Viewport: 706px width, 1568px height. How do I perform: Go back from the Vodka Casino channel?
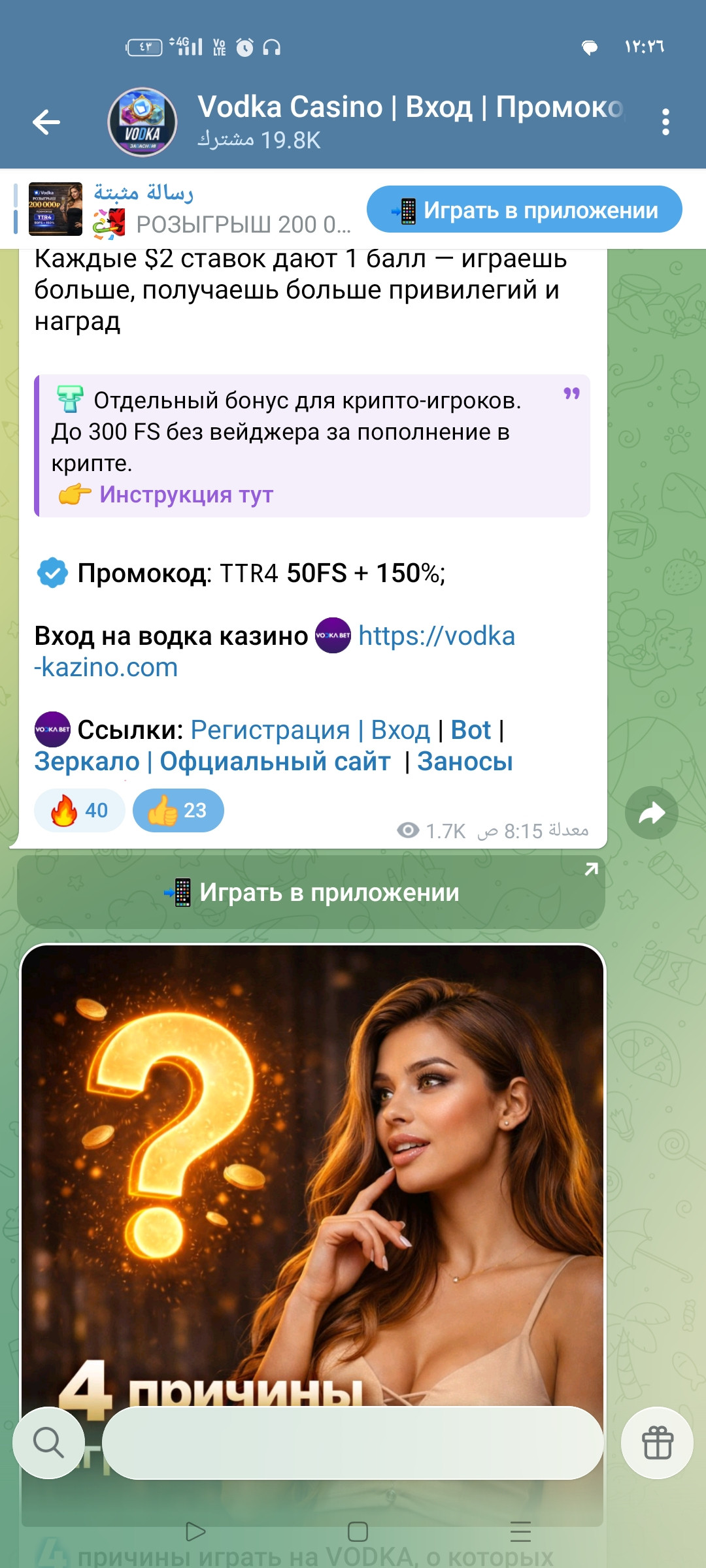[46, 122]
